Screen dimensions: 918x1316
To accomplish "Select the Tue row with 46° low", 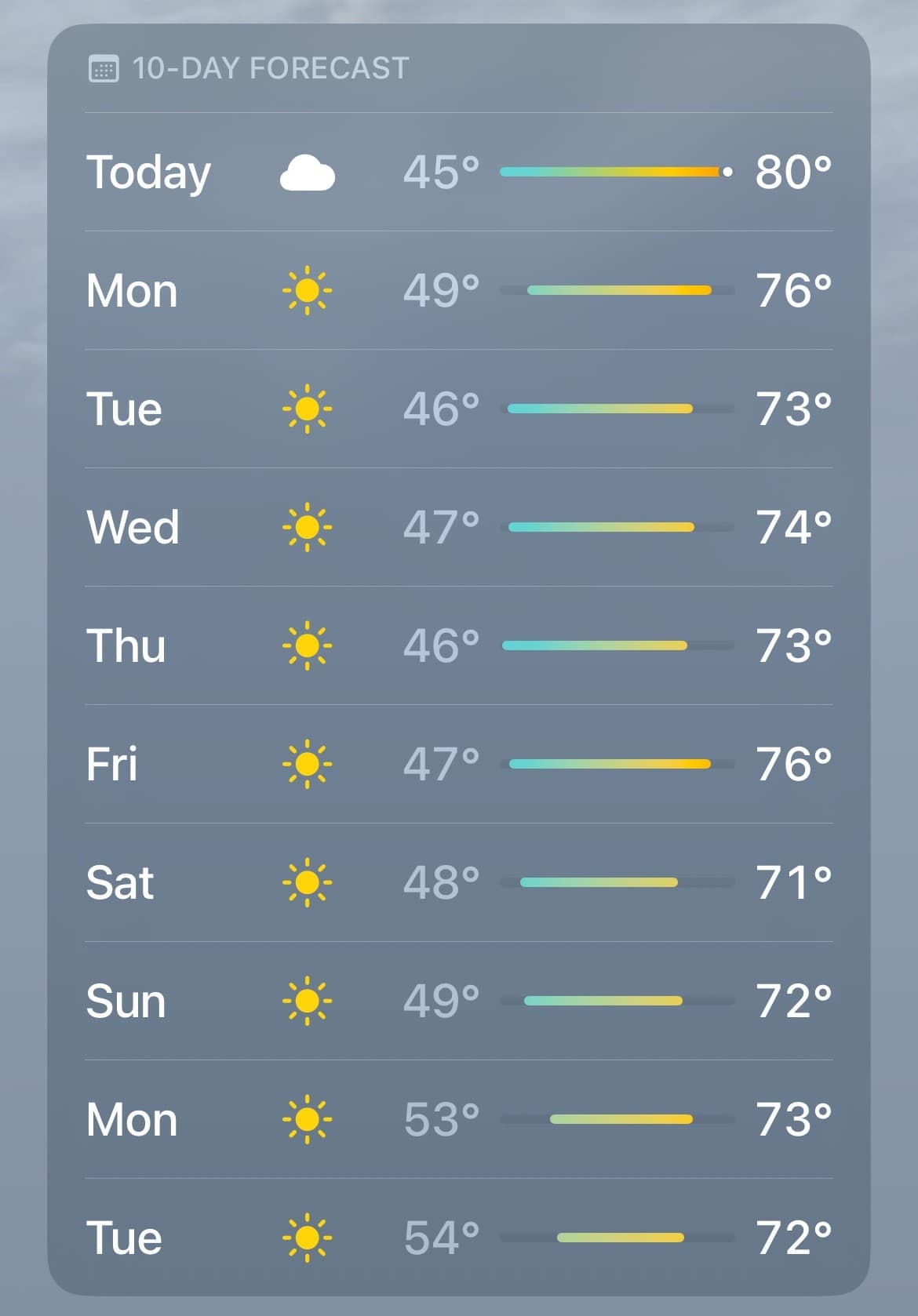I will point(459,409).
